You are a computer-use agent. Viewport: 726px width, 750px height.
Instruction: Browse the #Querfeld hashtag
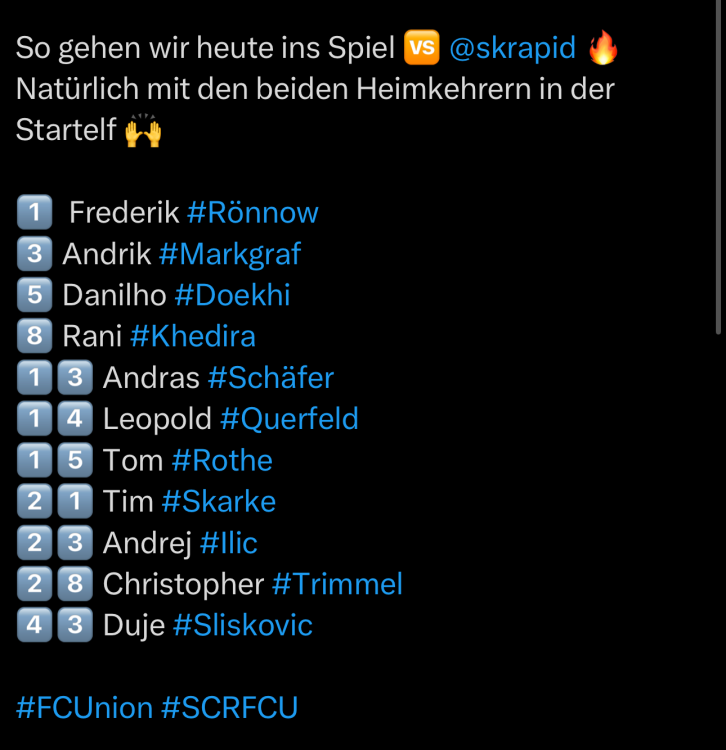tap(289, 418)
